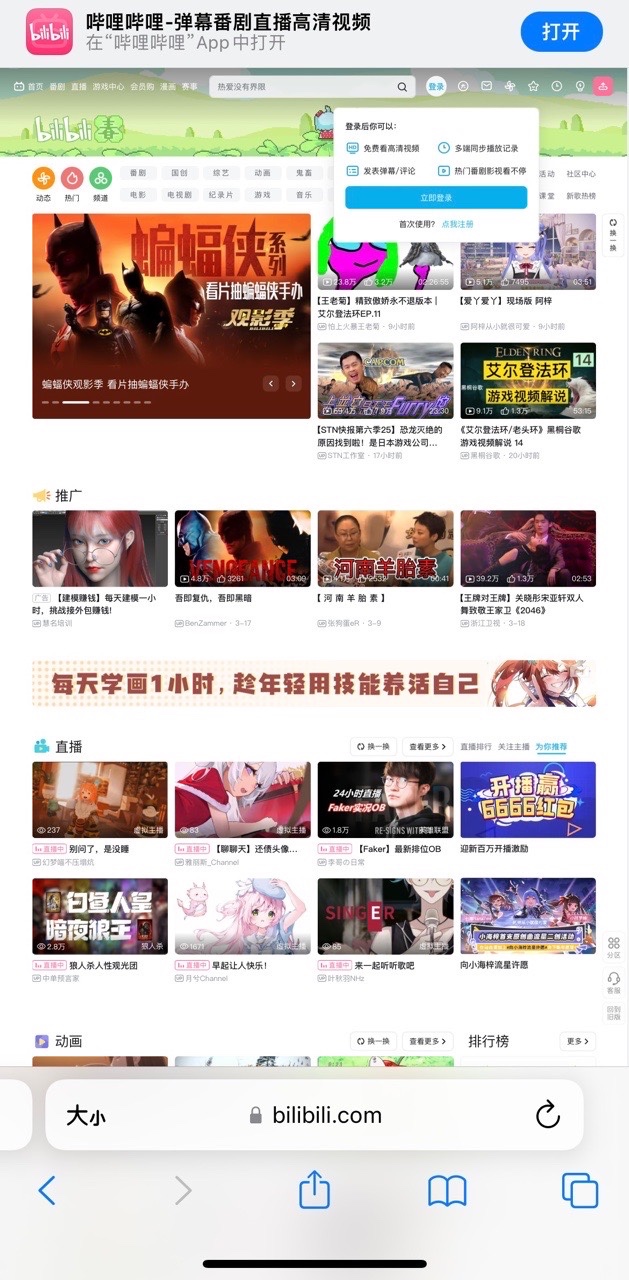The width and height of the screenshot is (629, 1280).
Task: Tap the 热爱没有界限 search field
Action: click(x=305, y=87)
